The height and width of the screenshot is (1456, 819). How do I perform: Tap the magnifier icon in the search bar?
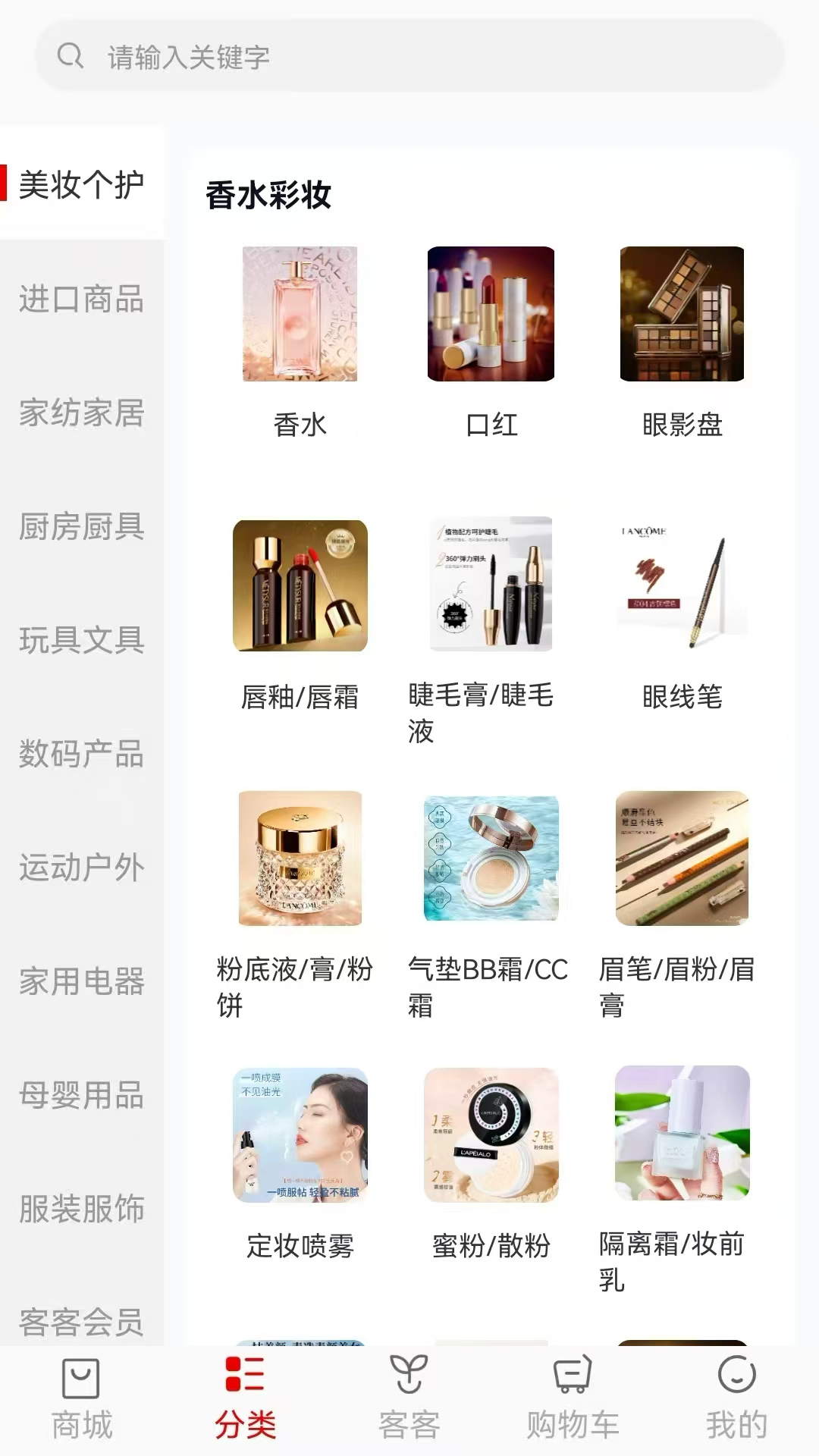tap(71, 54)
